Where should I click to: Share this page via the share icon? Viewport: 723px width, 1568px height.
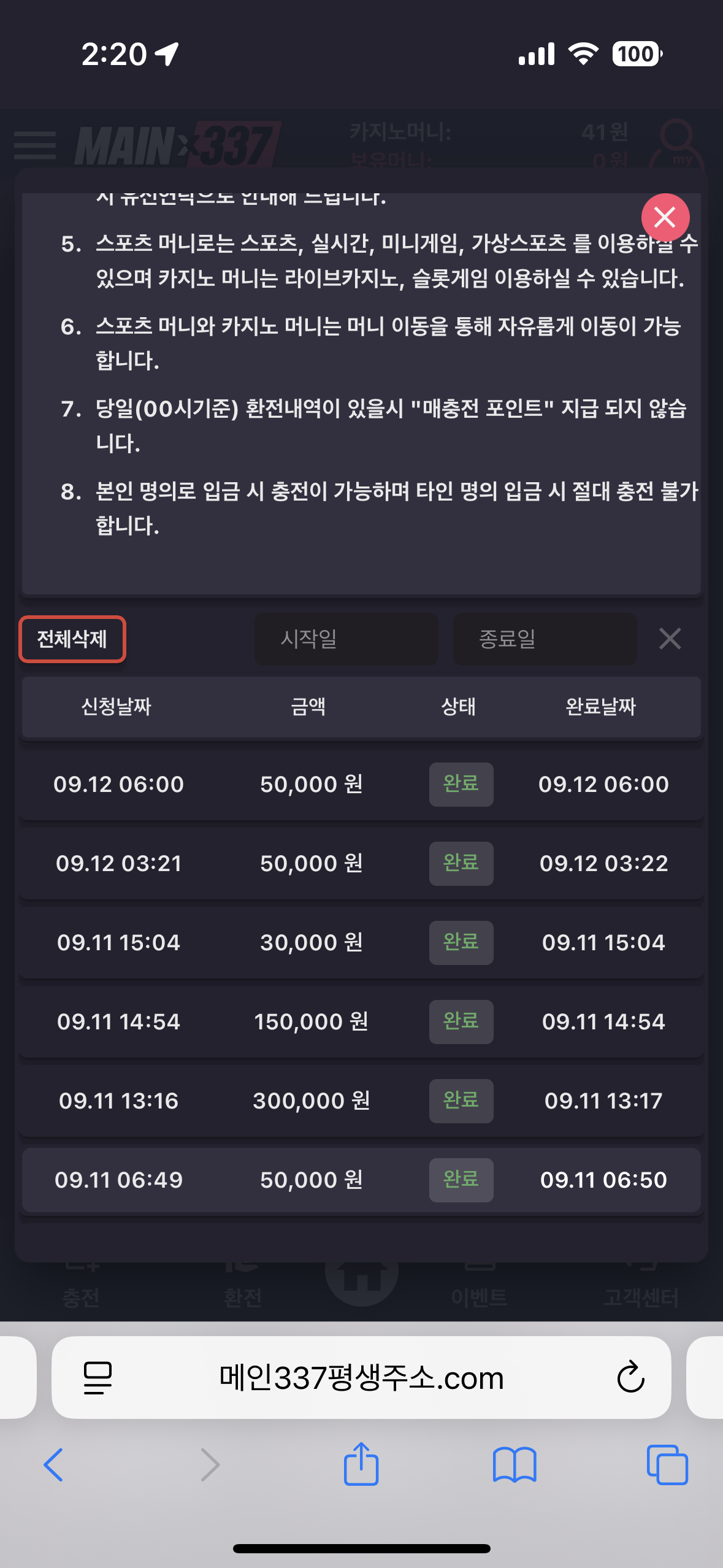(x=361, y=1465)
